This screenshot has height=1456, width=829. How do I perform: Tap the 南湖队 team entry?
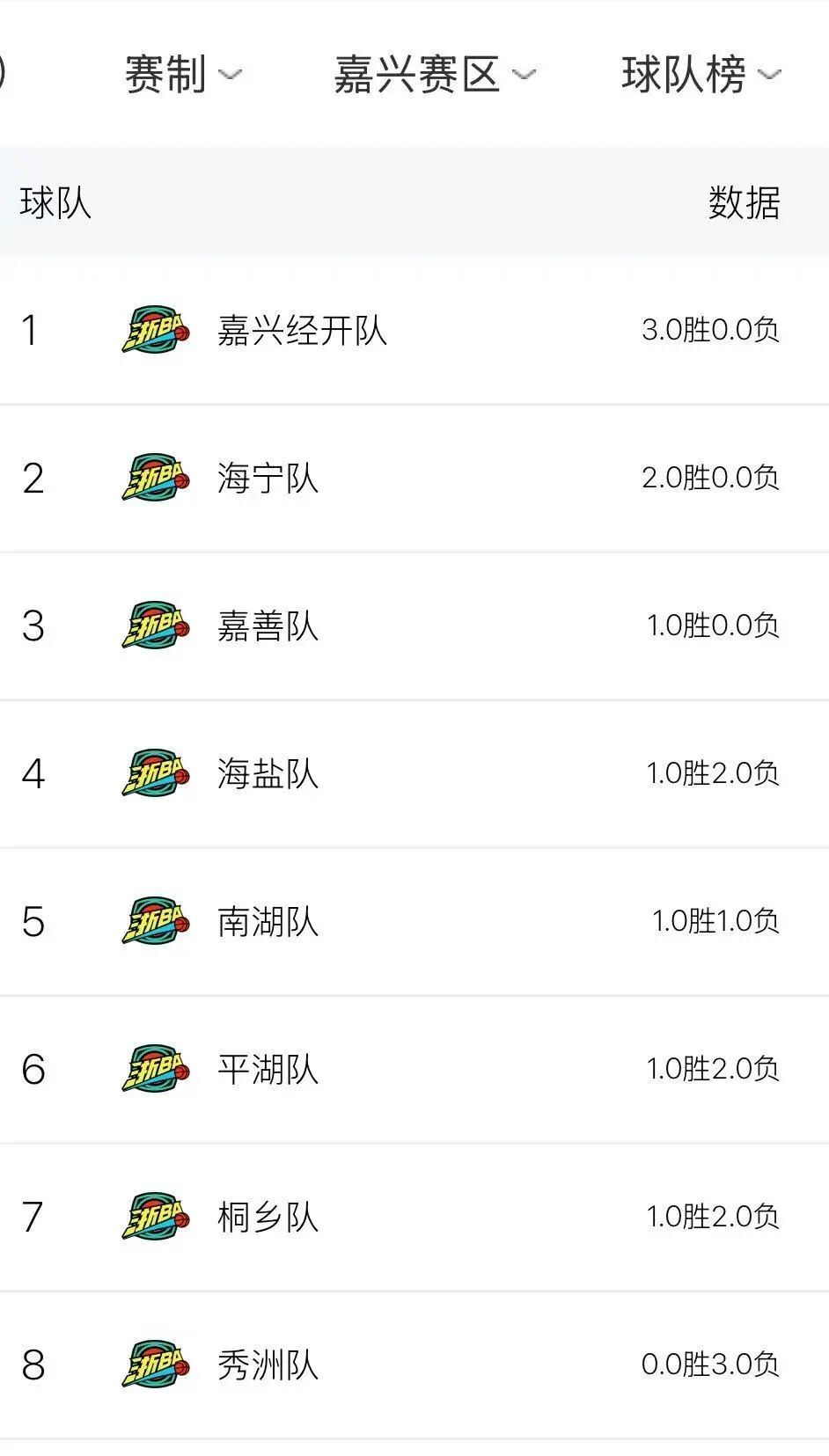(x=414, y=922)
